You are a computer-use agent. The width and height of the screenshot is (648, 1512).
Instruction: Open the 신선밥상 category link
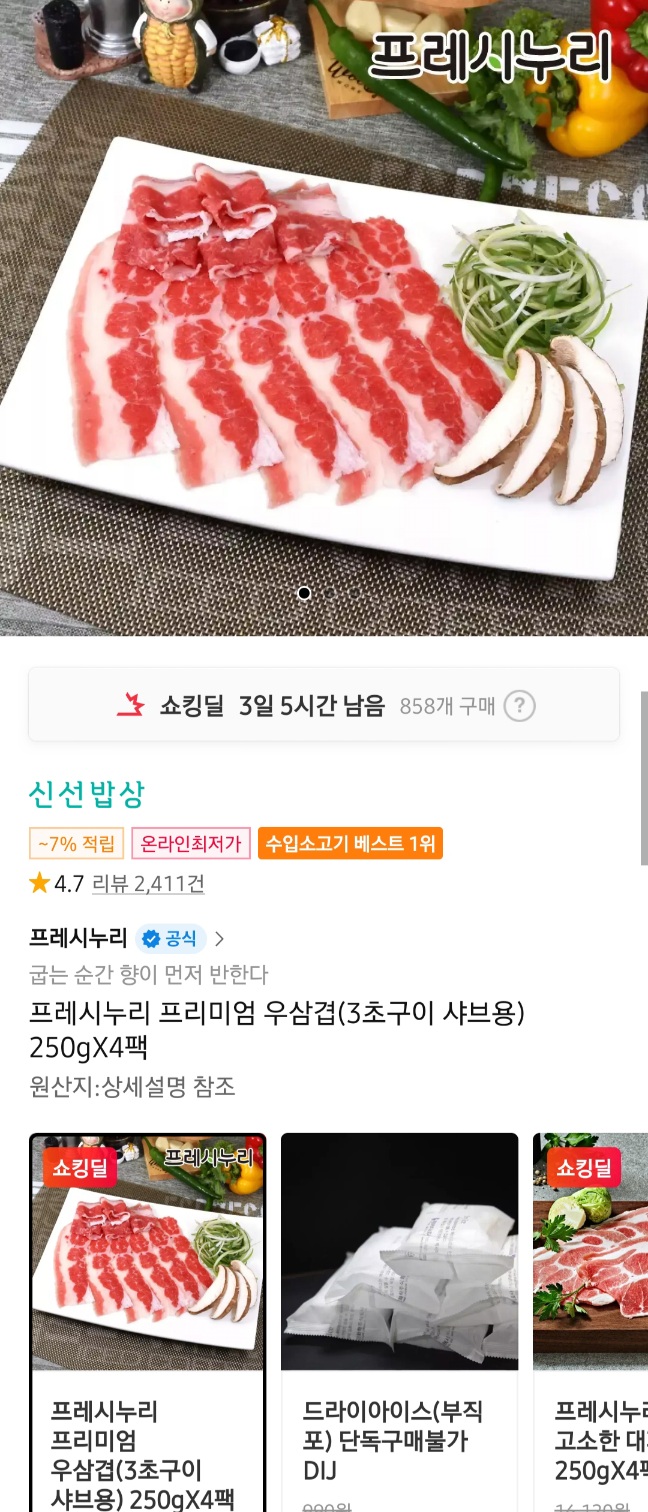[87, 794]
